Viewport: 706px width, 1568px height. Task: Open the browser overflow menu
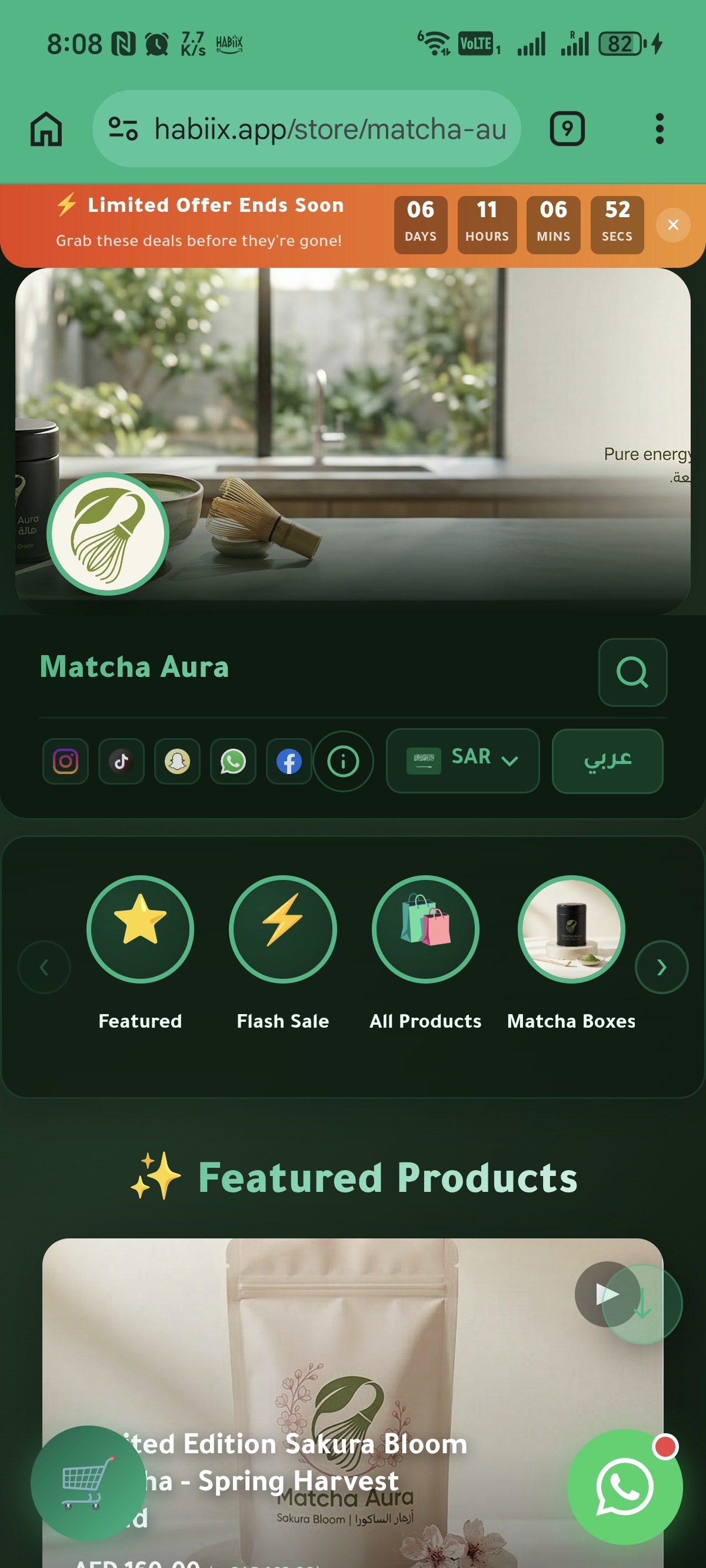tap(659, 128)
